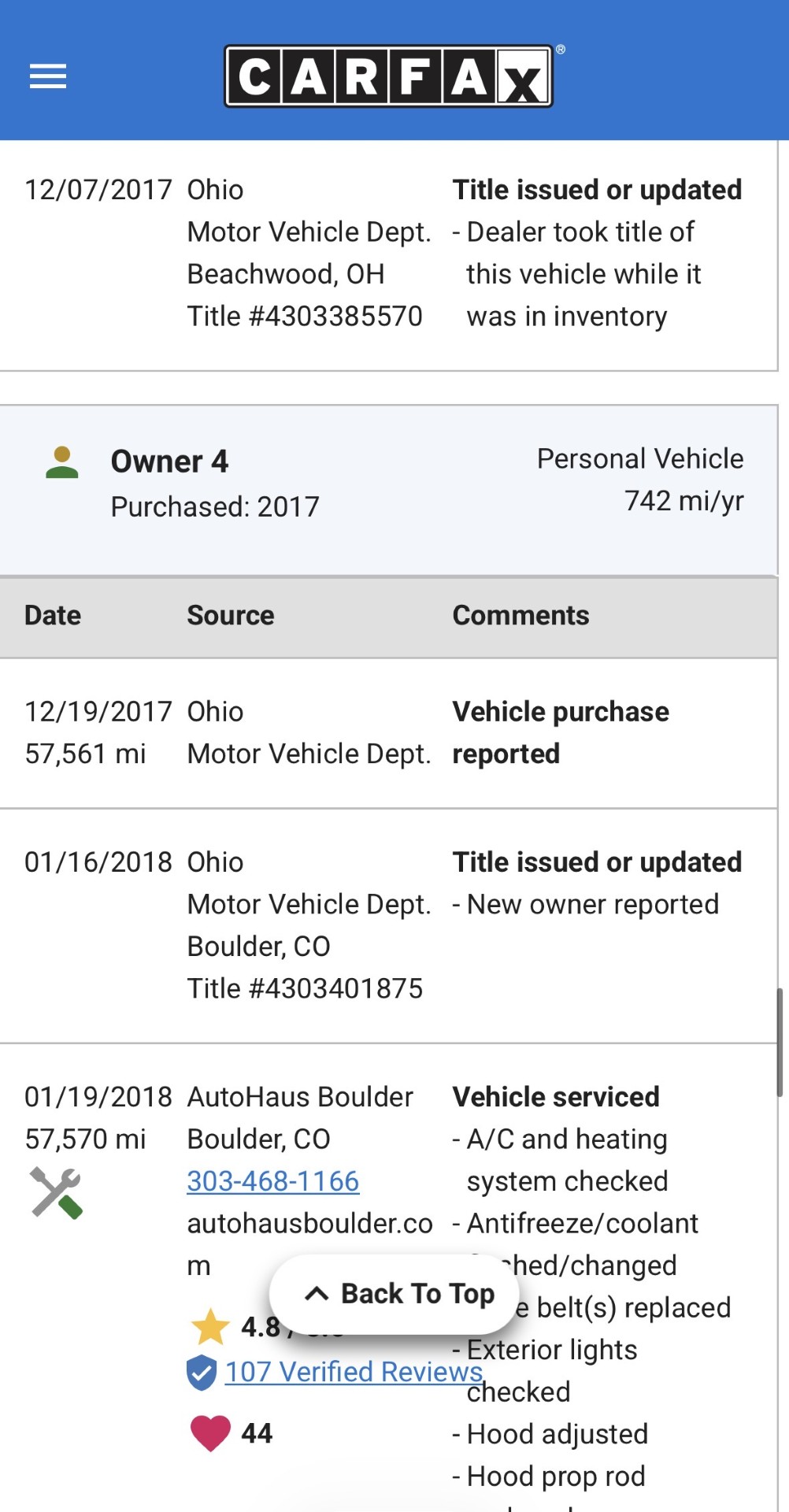The width and height of the screenshot is (789, 1512).
Task: Favorite AutoHaus Boulder with the heart icon
Action: 210,1432
